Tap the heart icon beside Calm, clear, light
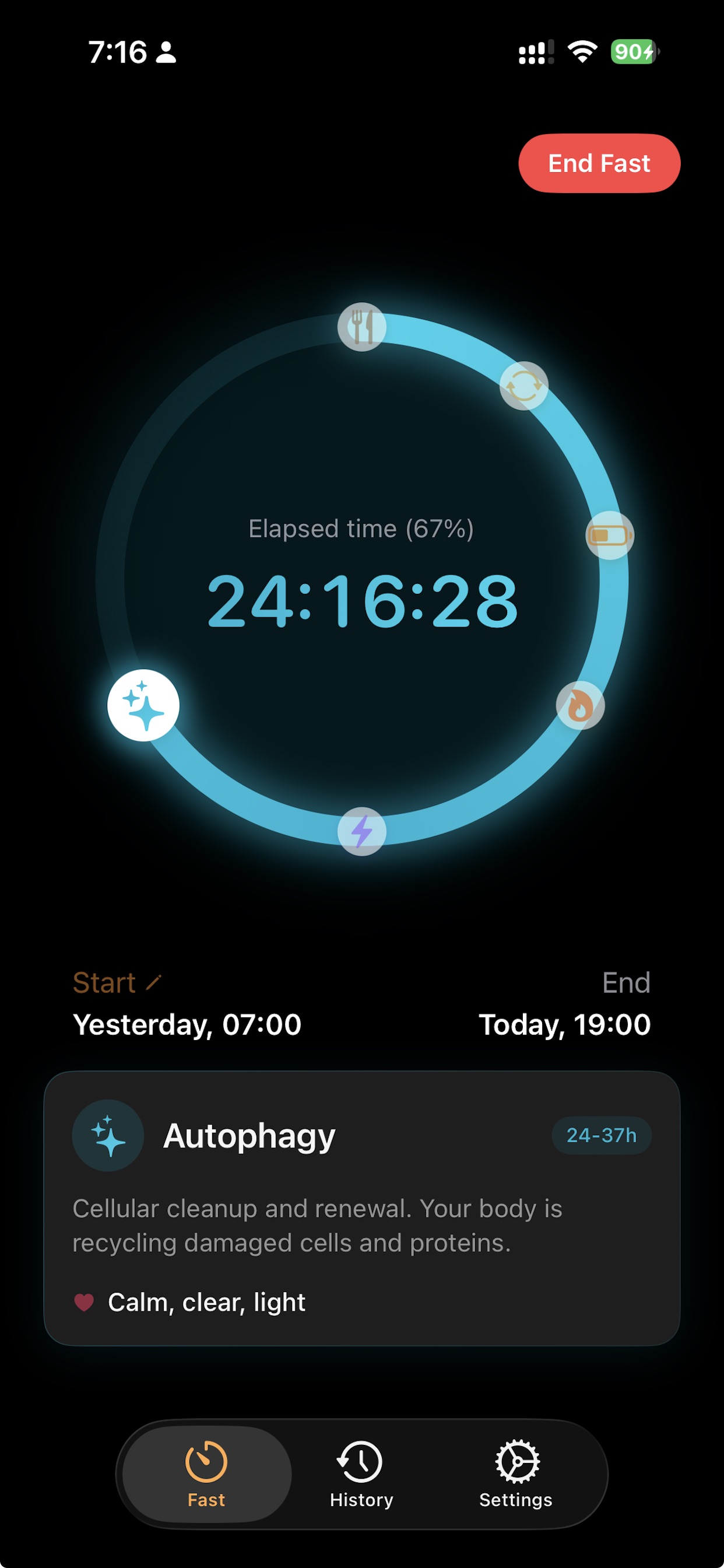Viewport: 724px width, 1568px height. (85, 1303)
